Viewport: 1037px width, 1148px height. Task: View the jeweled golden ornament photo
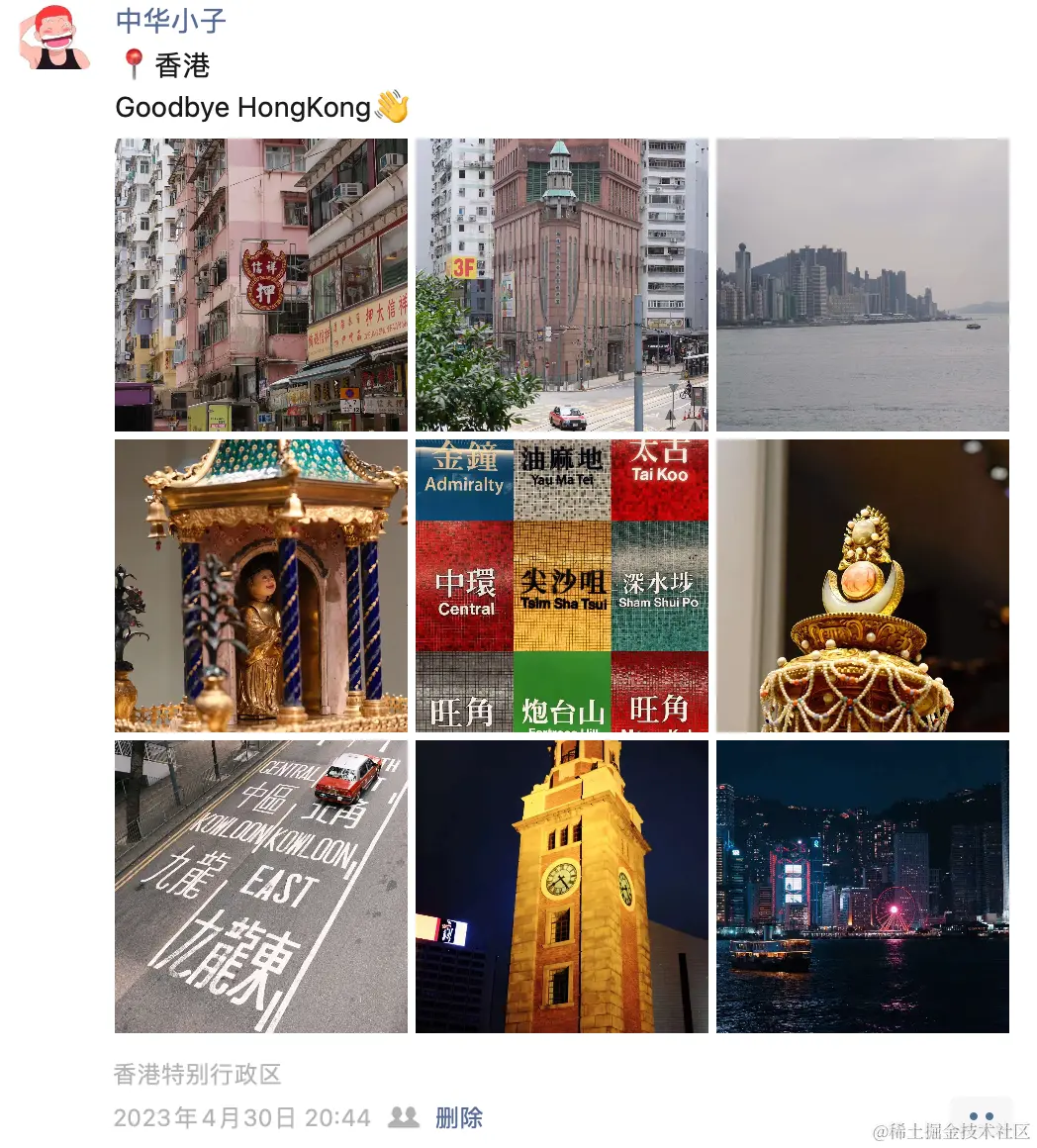[x=863, y=586]
